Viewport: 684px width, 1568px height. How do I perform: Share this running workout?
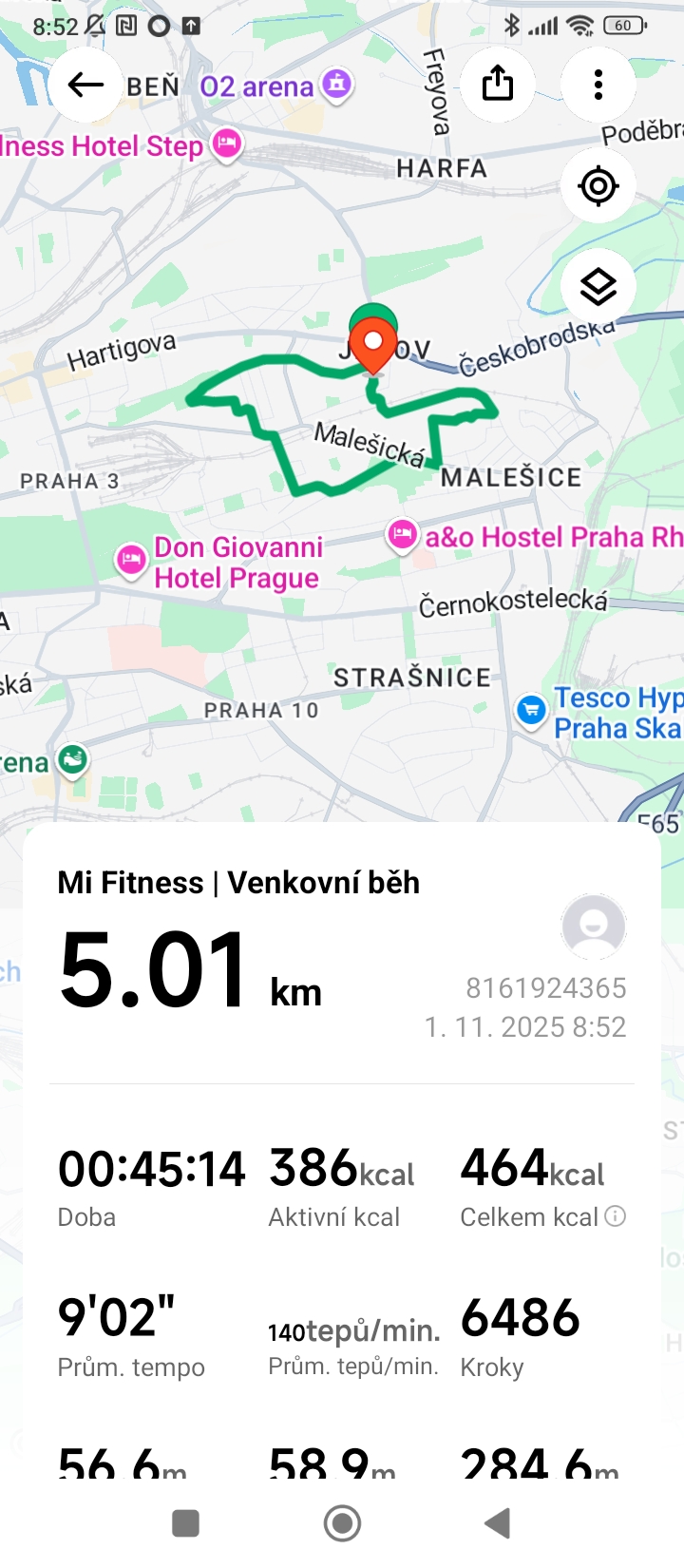pos(498,86)
